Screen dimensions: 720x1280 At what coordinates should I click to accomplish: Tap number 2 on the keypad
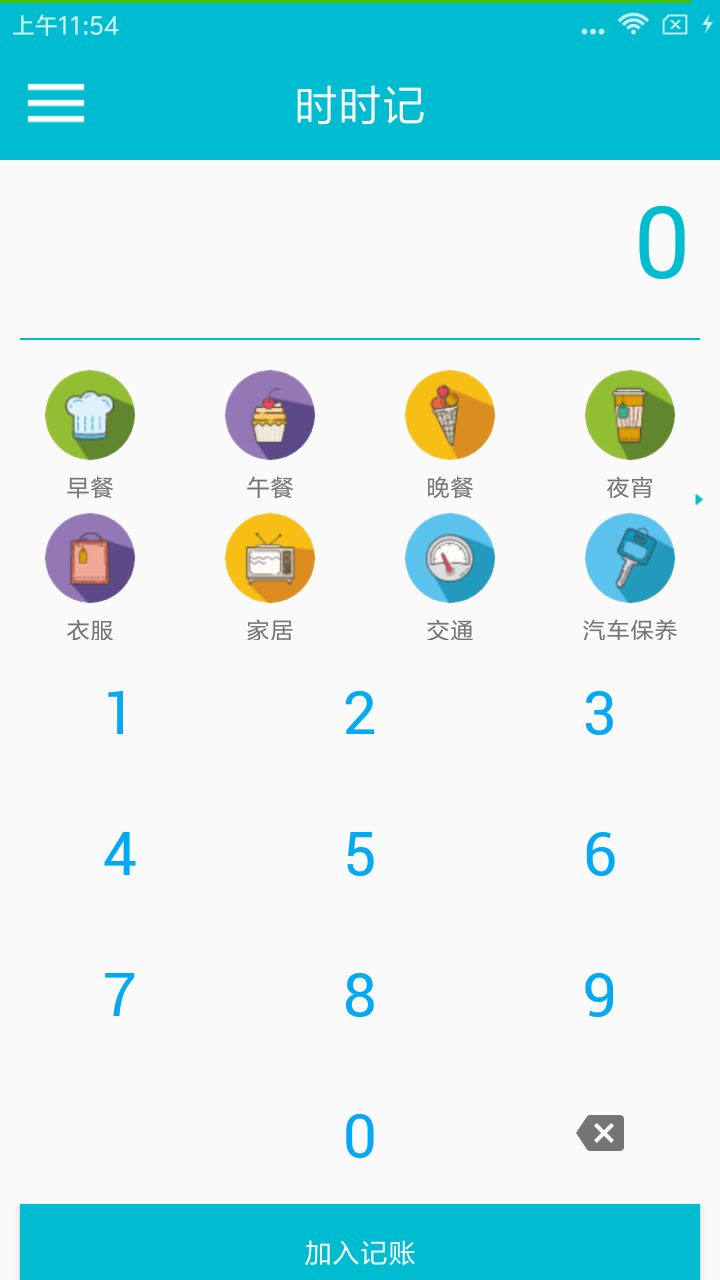tap(360, 714)
